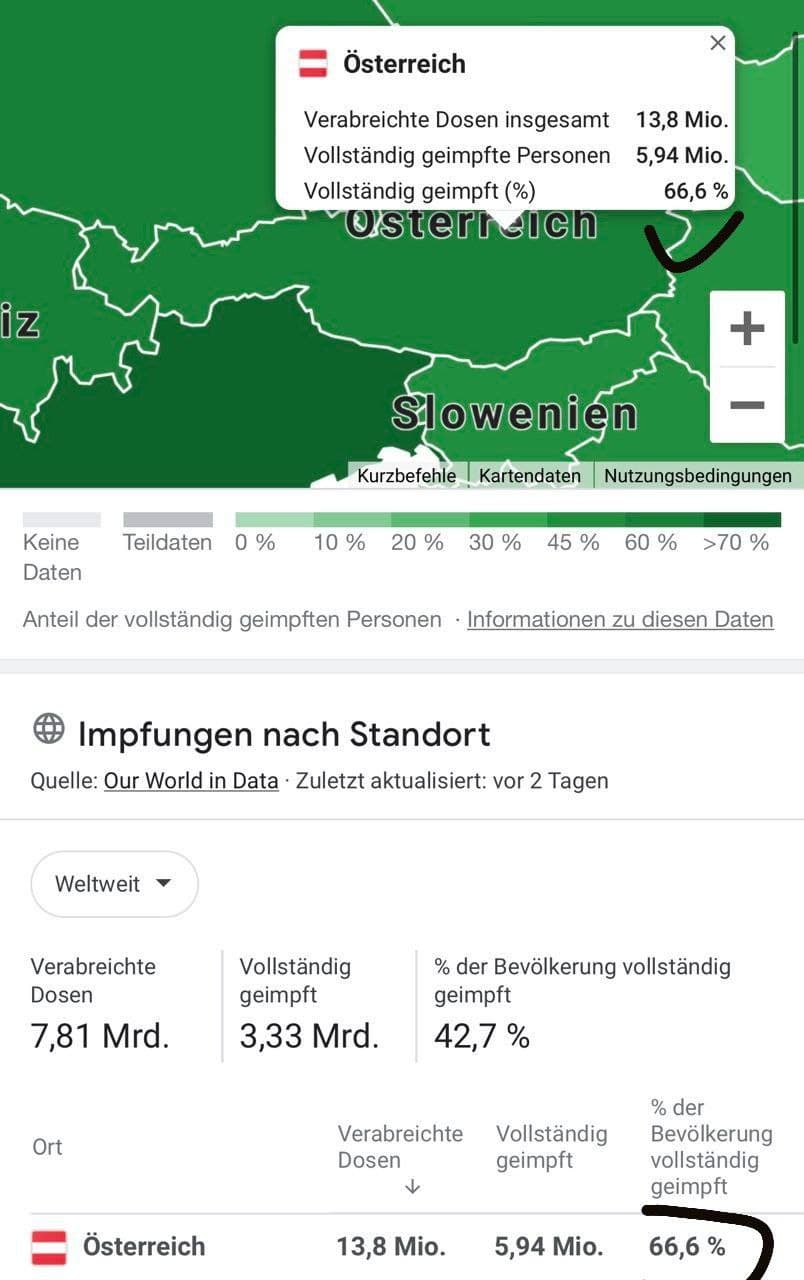Expand the Weltweit location dropdown

pyautogui.click(x=114, y=884)
